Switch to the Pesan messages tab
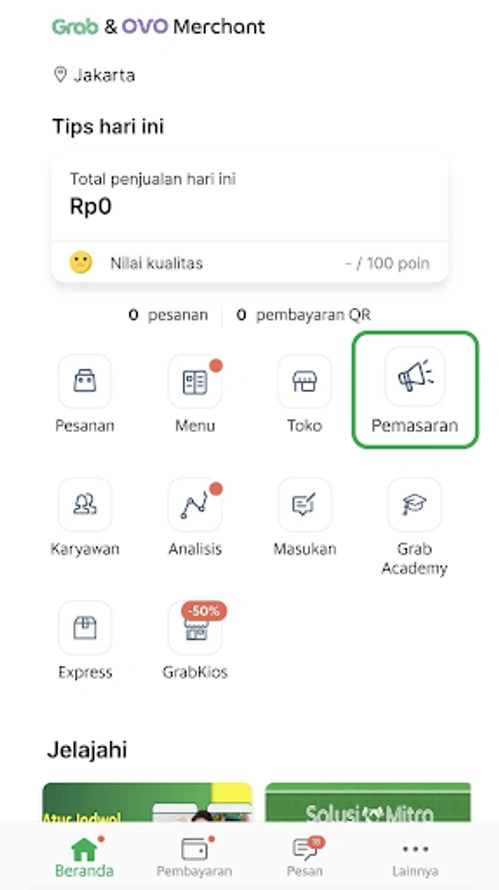This screenshot has width=499, height=890. coord(305,857)
